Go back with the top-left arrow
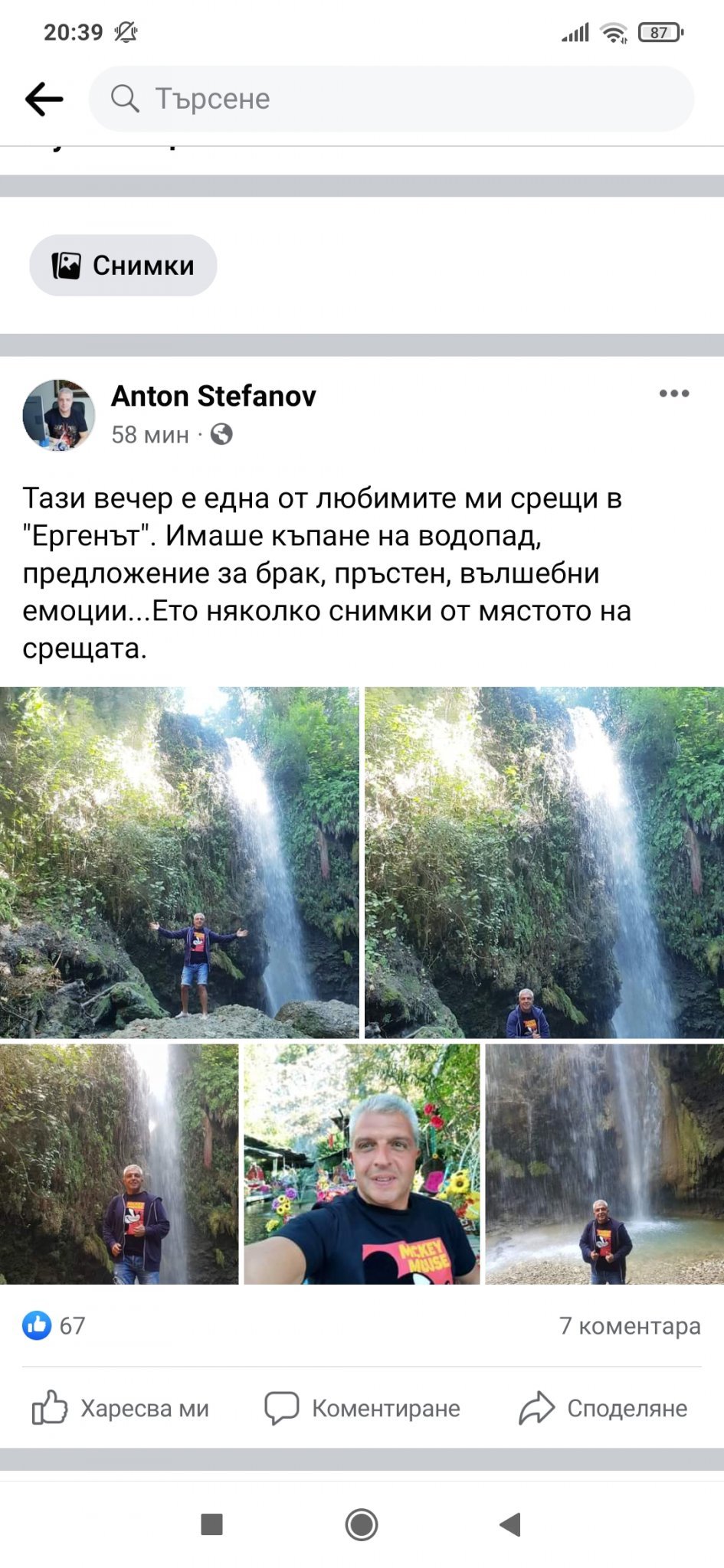Image resolution: width=724 pixels, height=1568 pixels. coord(44,99)
